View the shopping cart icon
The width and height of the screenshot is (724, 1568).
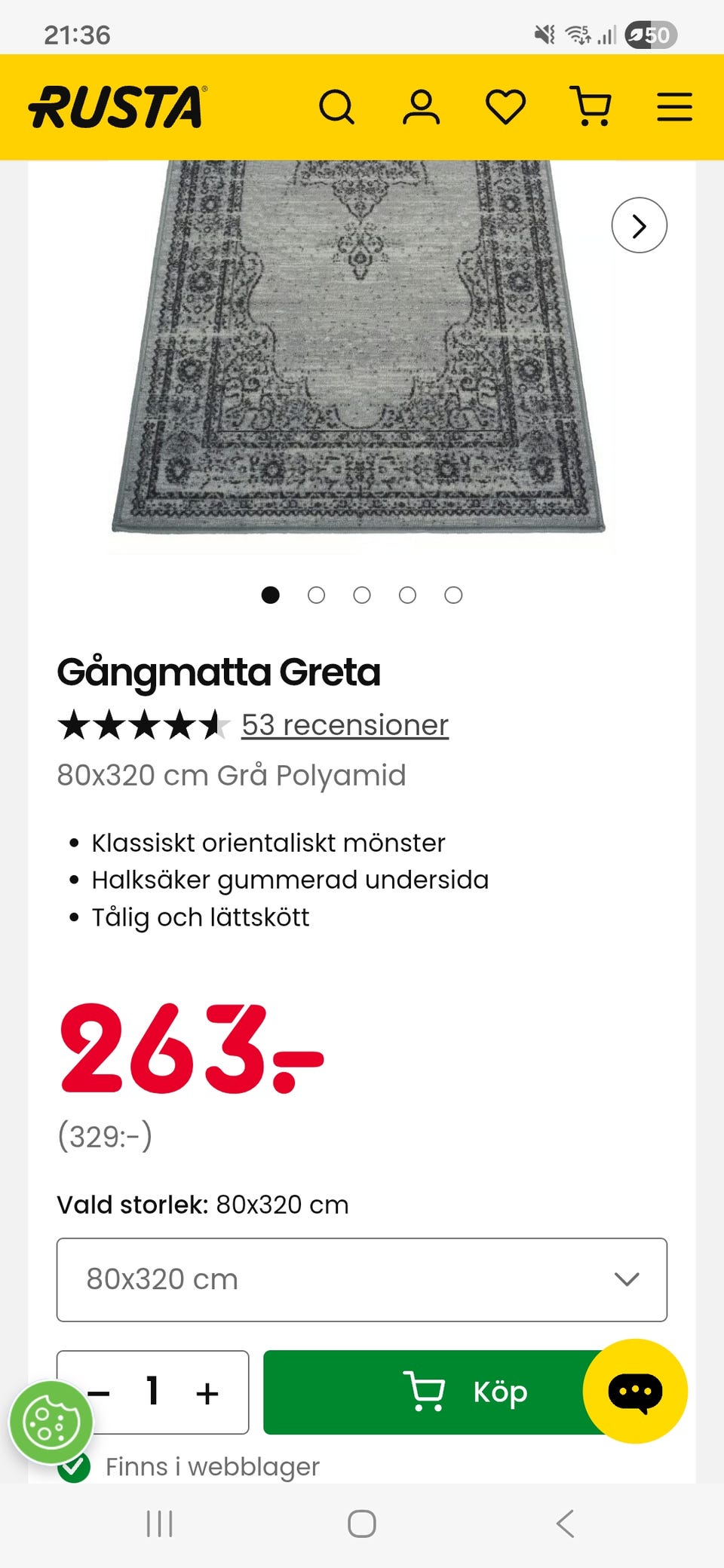pos(591,106)
